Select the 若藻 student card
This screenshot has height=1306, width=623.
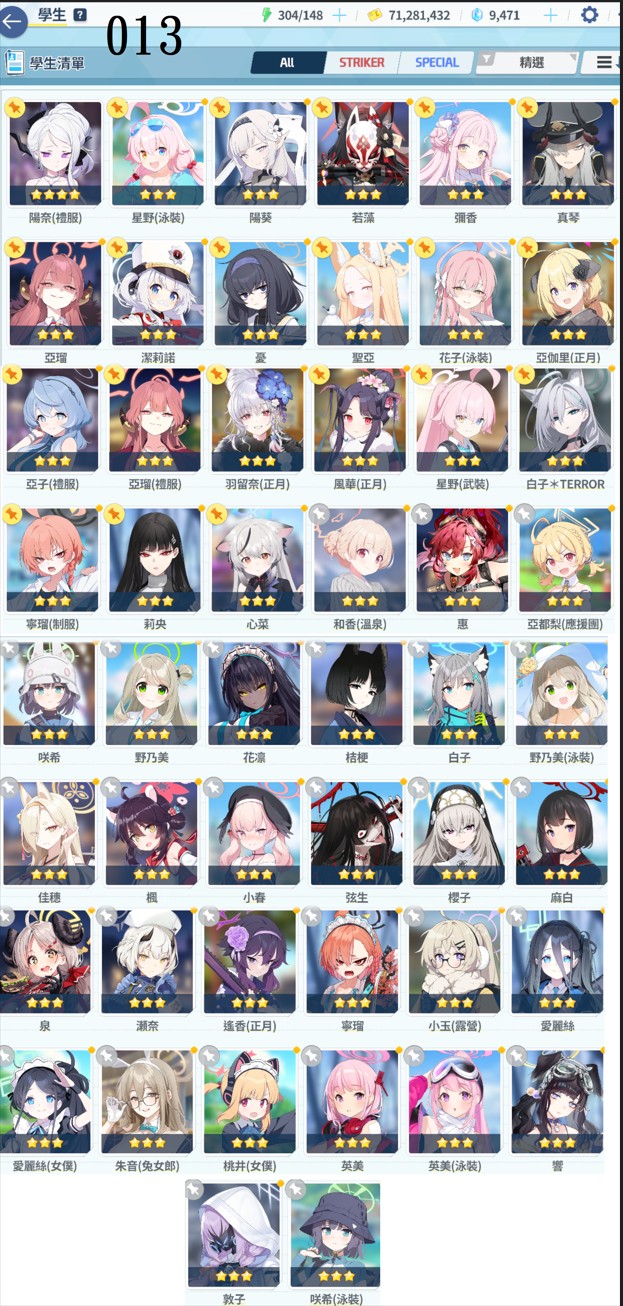[x=362, y=152]
